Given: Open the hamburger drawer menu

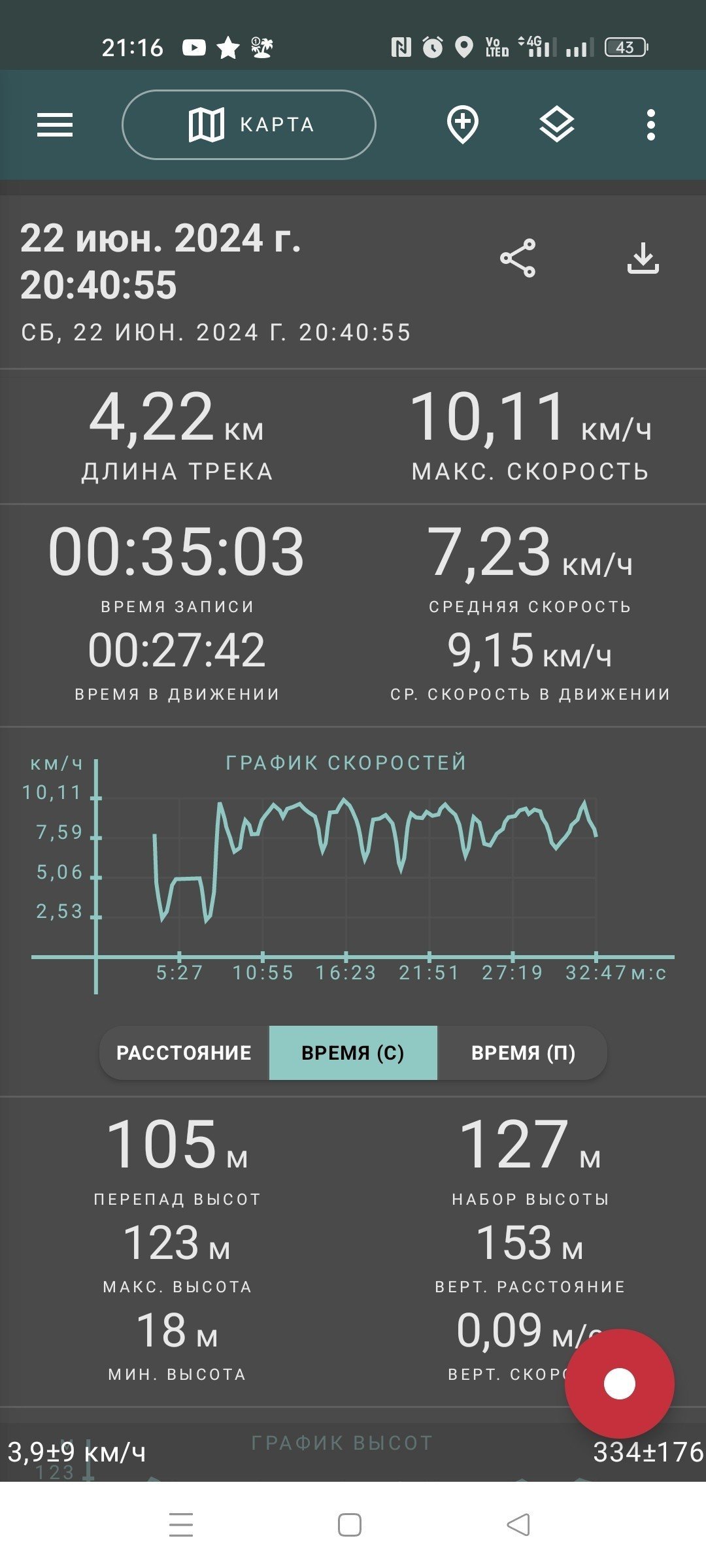Looking at the screenshot, I should coord(55,125).
